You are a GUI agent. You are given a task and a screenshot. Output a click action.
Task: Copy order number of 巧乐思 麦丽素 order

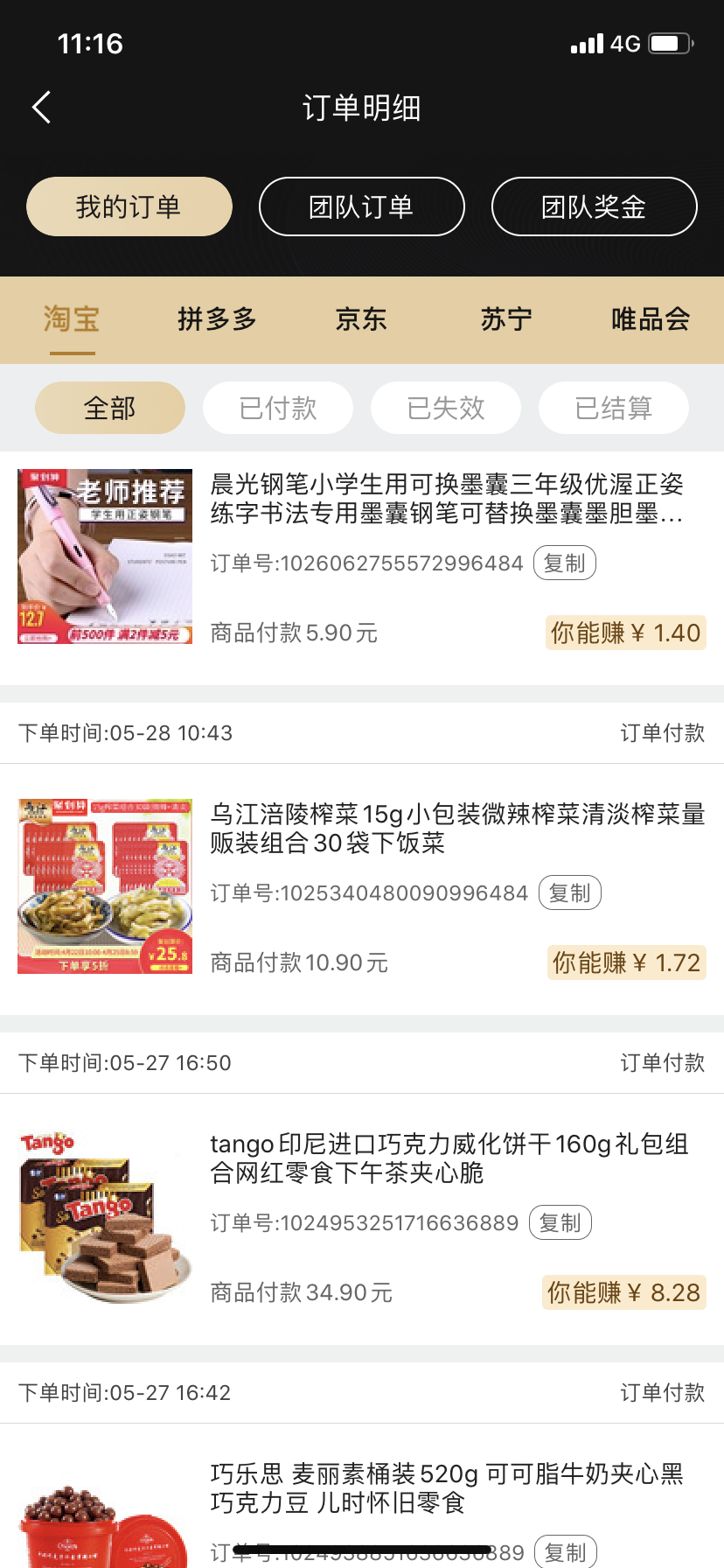[x=565, y=1551]
